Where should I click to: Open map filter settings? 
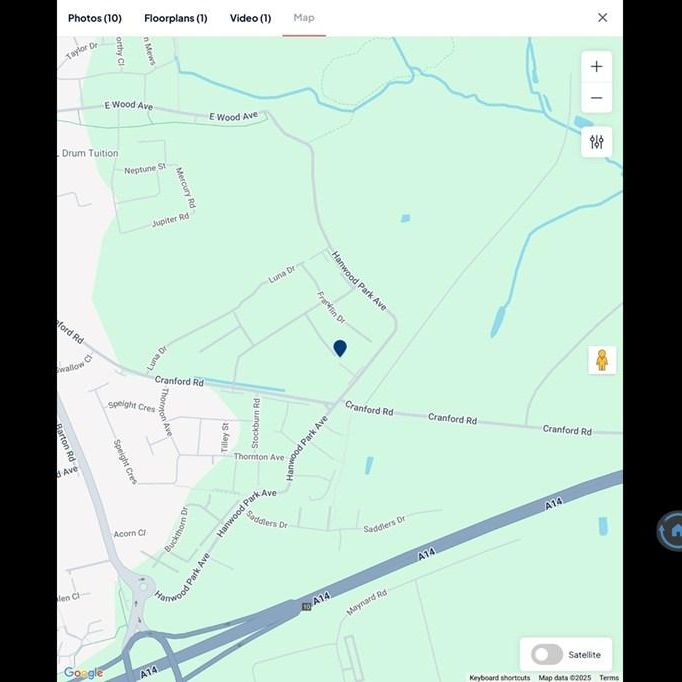pyautogui.click(x=596, y=142)
